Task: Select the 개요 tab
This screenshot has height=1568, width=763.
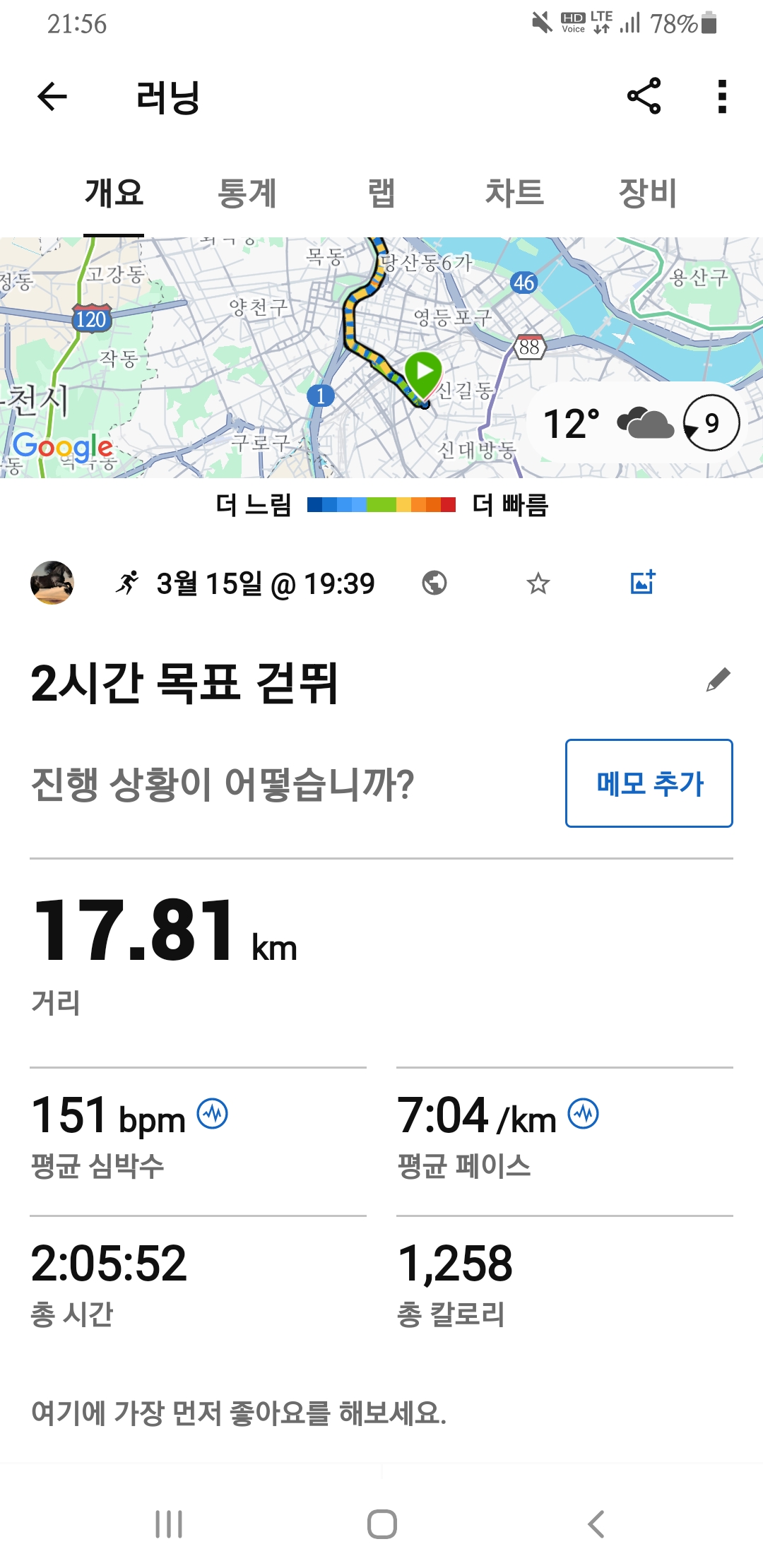Action: pos(114,194)
